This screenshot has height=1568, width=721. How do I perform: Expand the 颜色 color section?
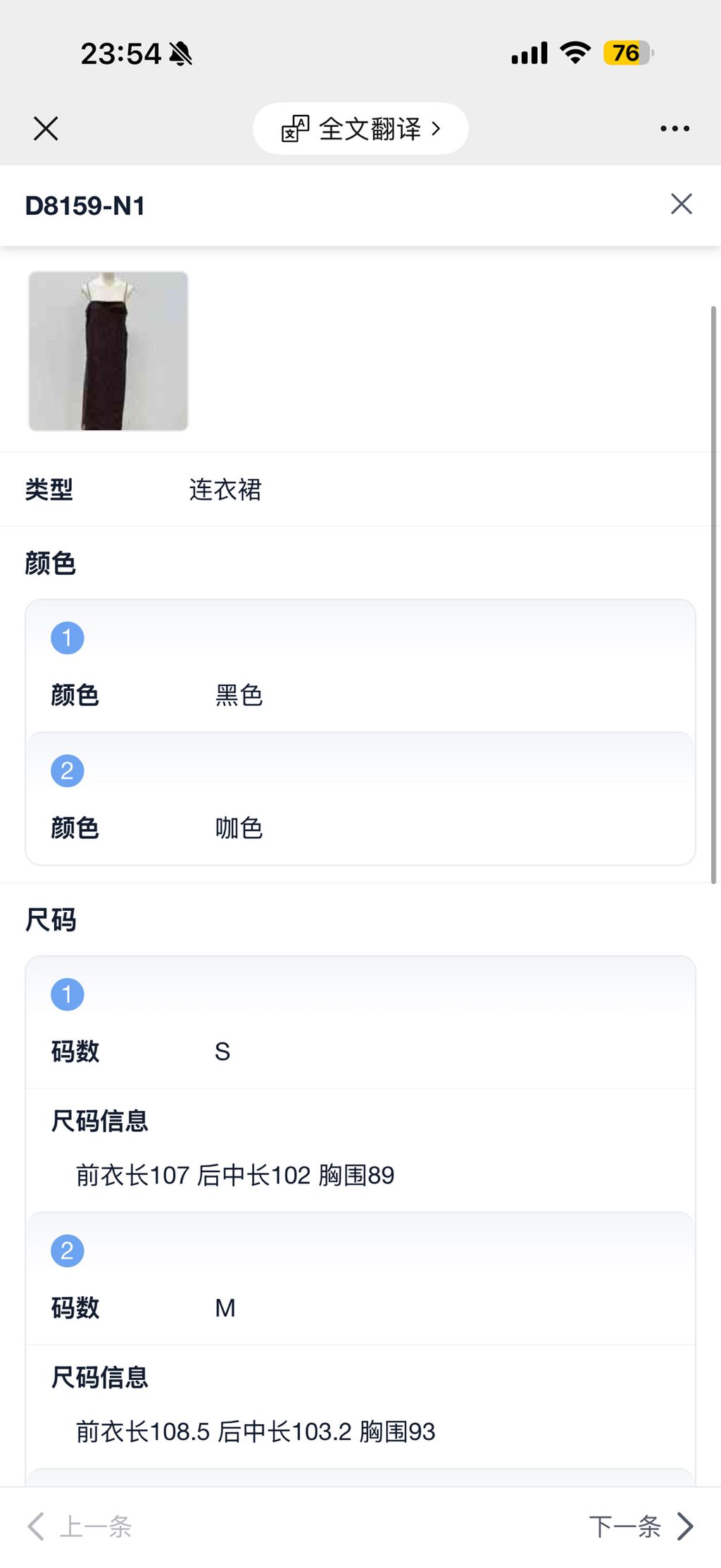(x=50, y=564)
